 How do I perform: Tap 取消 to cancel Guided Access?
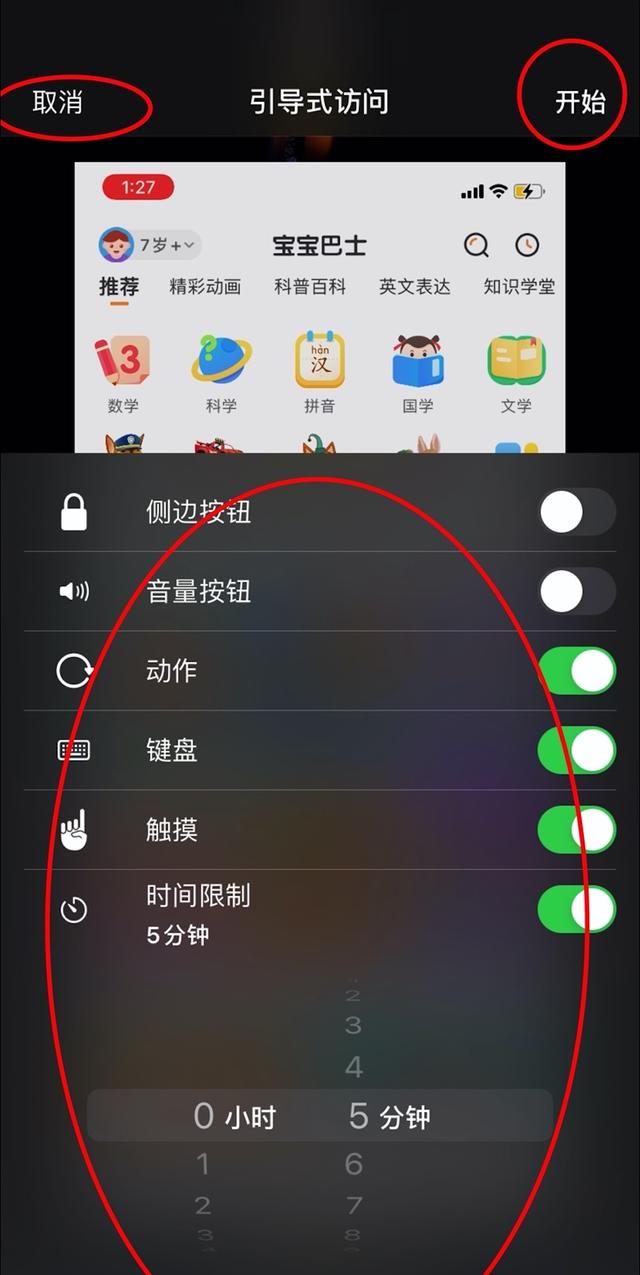tap(58, 102)
